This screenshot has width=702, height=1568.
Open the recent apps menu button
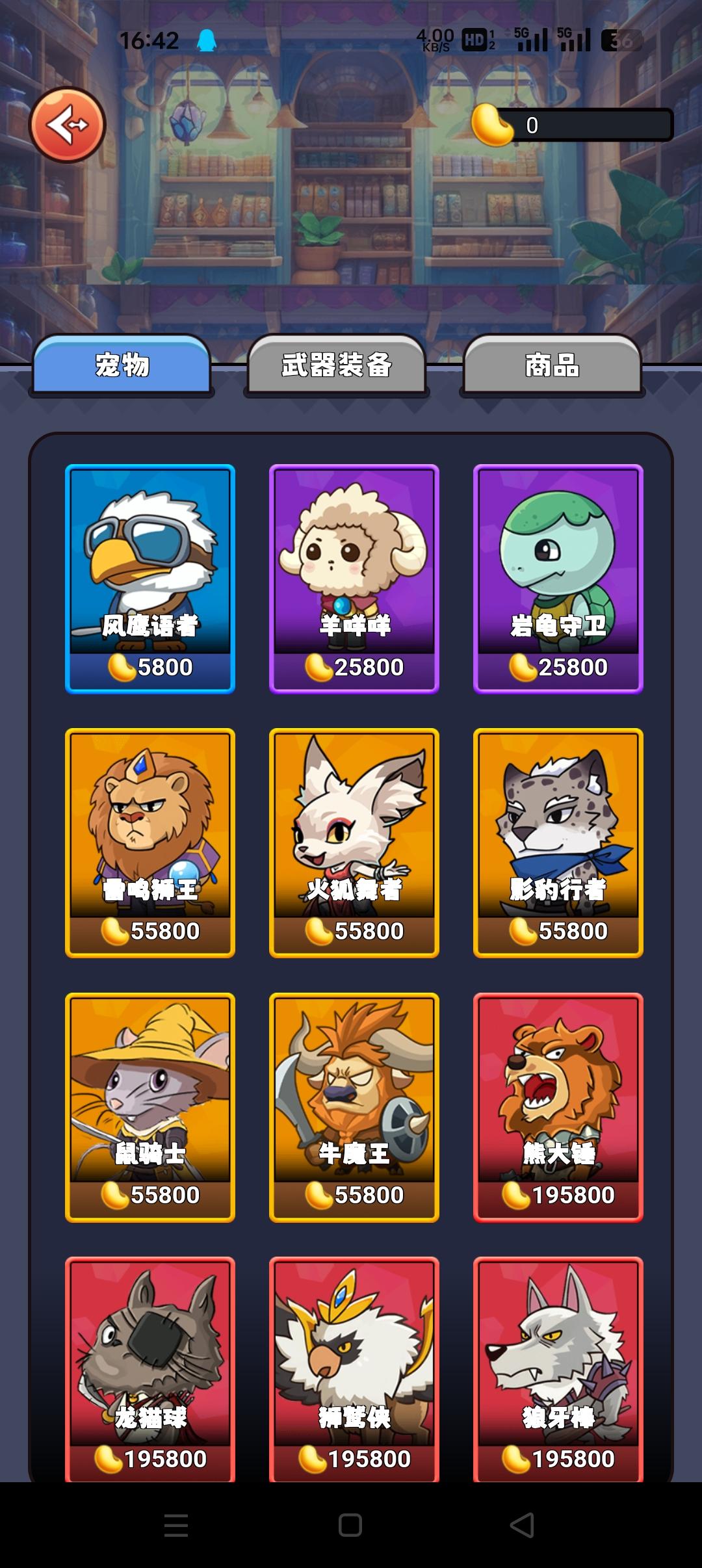(x=176, y=1525)
